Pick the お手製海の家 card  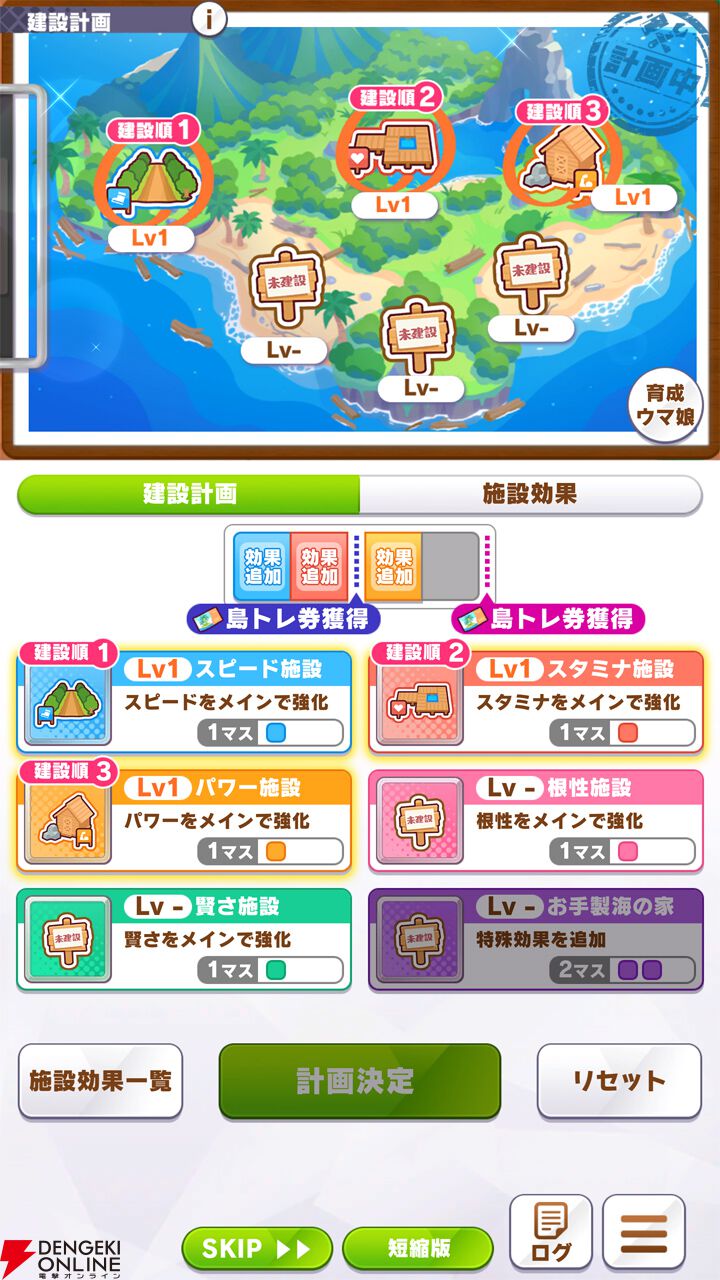[x=537, y=939]
